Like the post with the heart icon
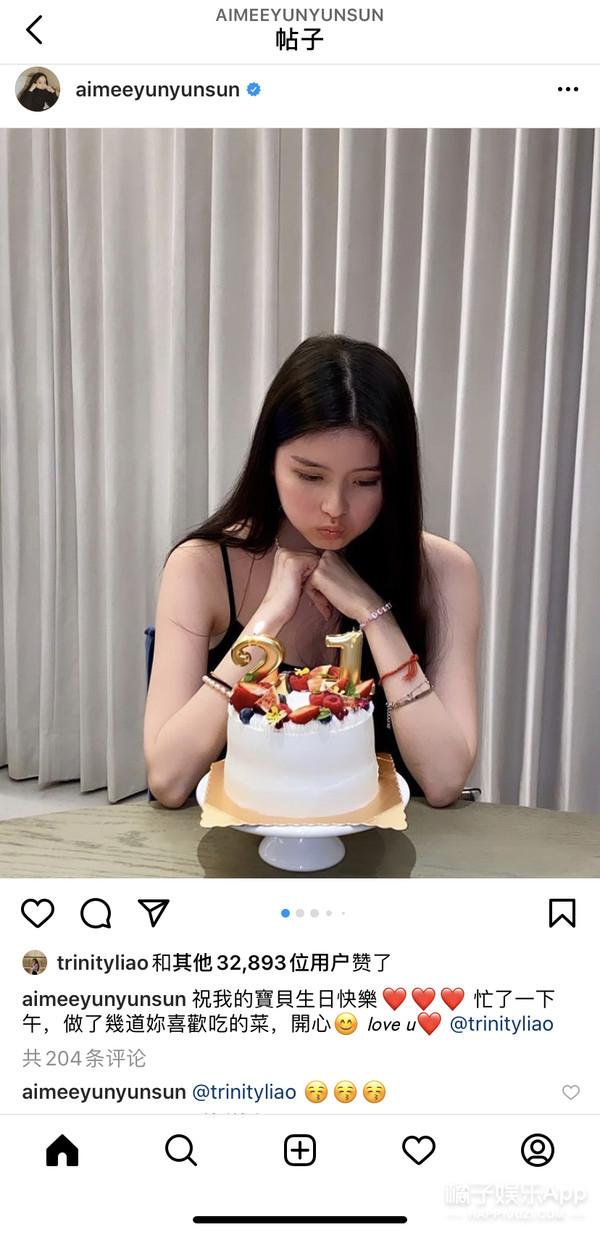This screenshot has width=600, height=1235. (38, 913)
